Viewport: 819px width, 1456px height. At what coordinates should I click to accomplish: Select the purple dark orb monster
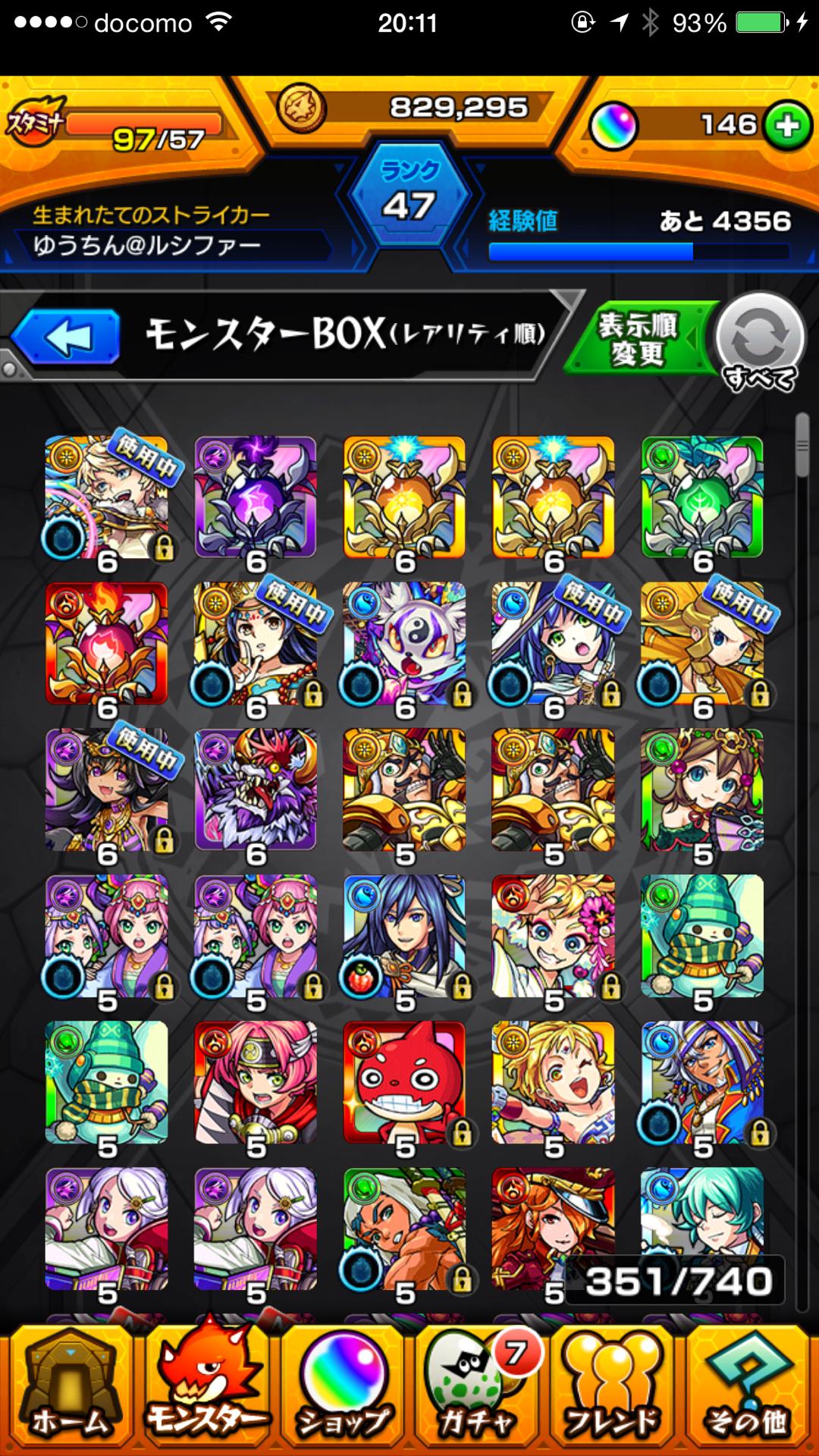(x=256, y=497)
